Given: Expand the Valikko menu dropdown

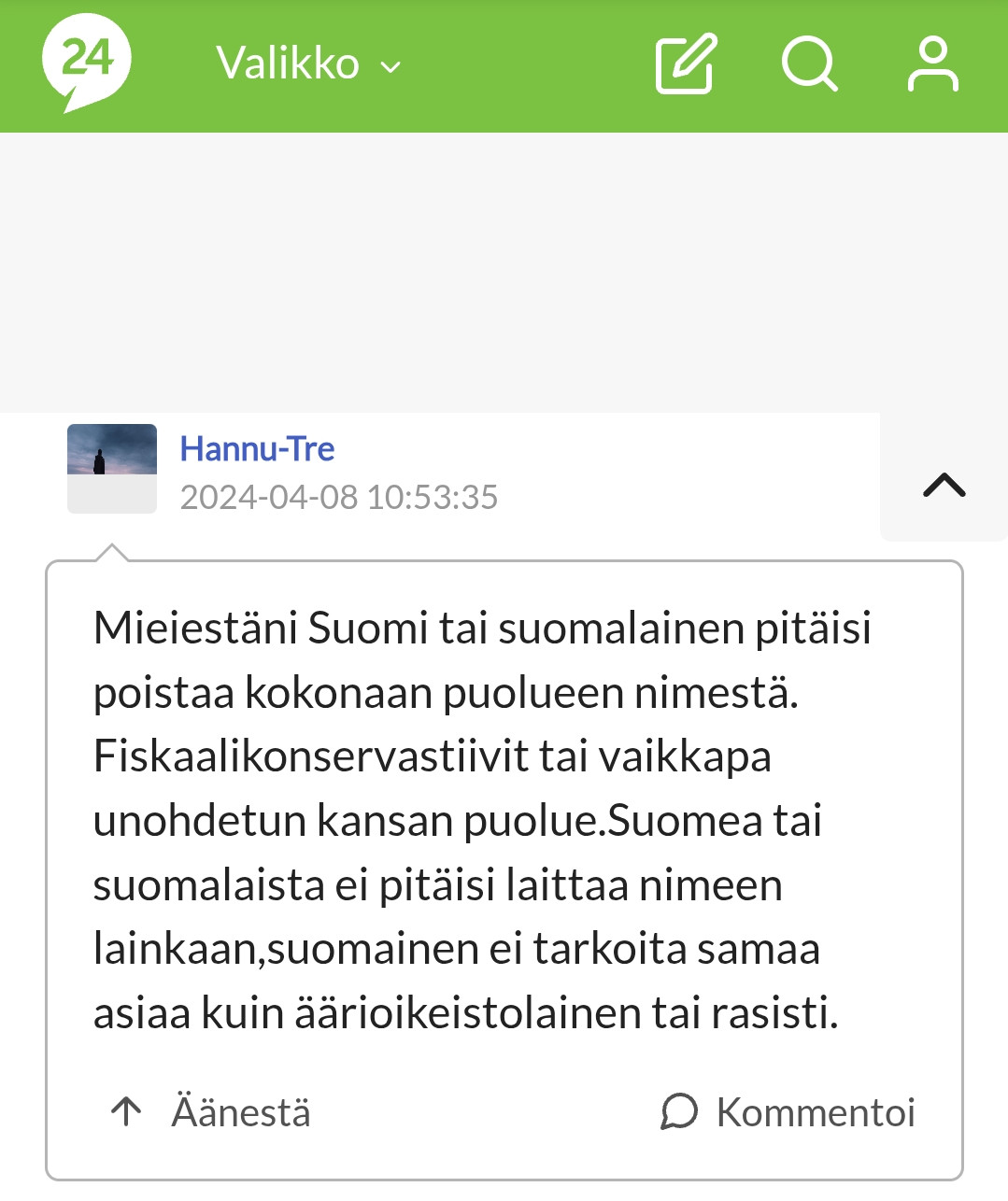Looking at the screenshot, I should click(308, 64).
